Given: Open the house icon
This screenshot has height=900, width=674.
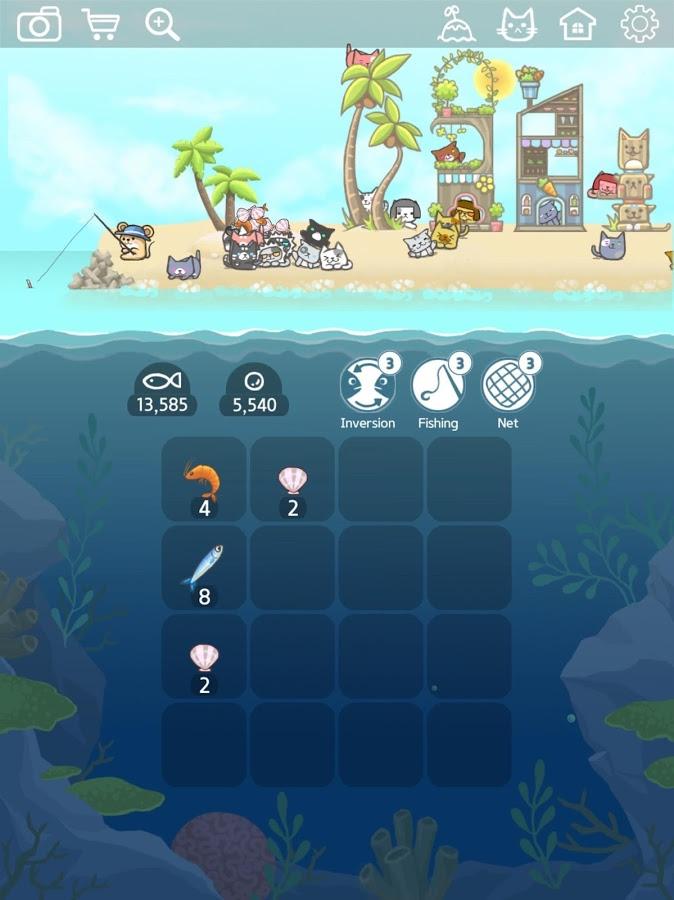Looking at the screenshot, I should coord(578,23).
